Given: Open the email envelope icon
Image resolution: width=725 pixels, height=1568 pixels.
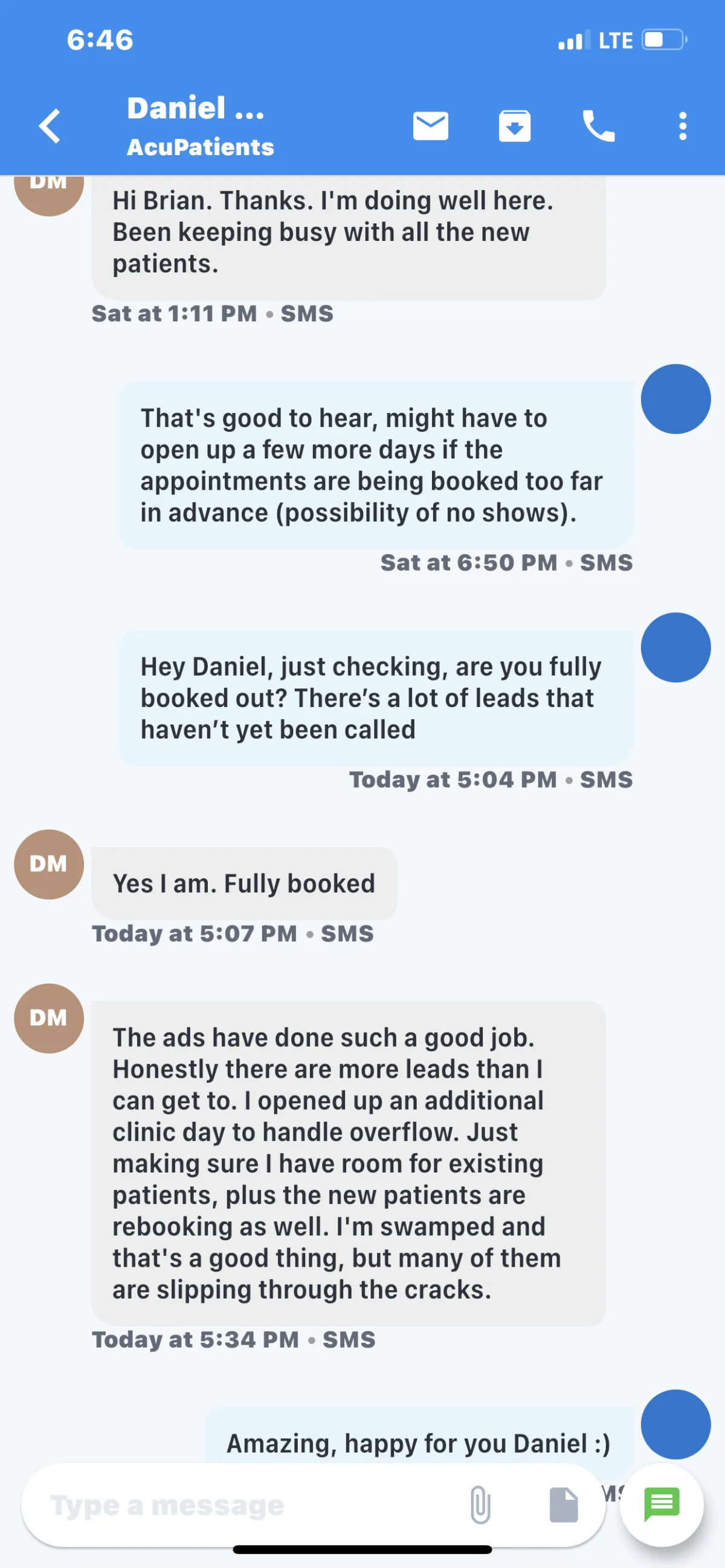Looking at the screenshot, I should 430,126.
